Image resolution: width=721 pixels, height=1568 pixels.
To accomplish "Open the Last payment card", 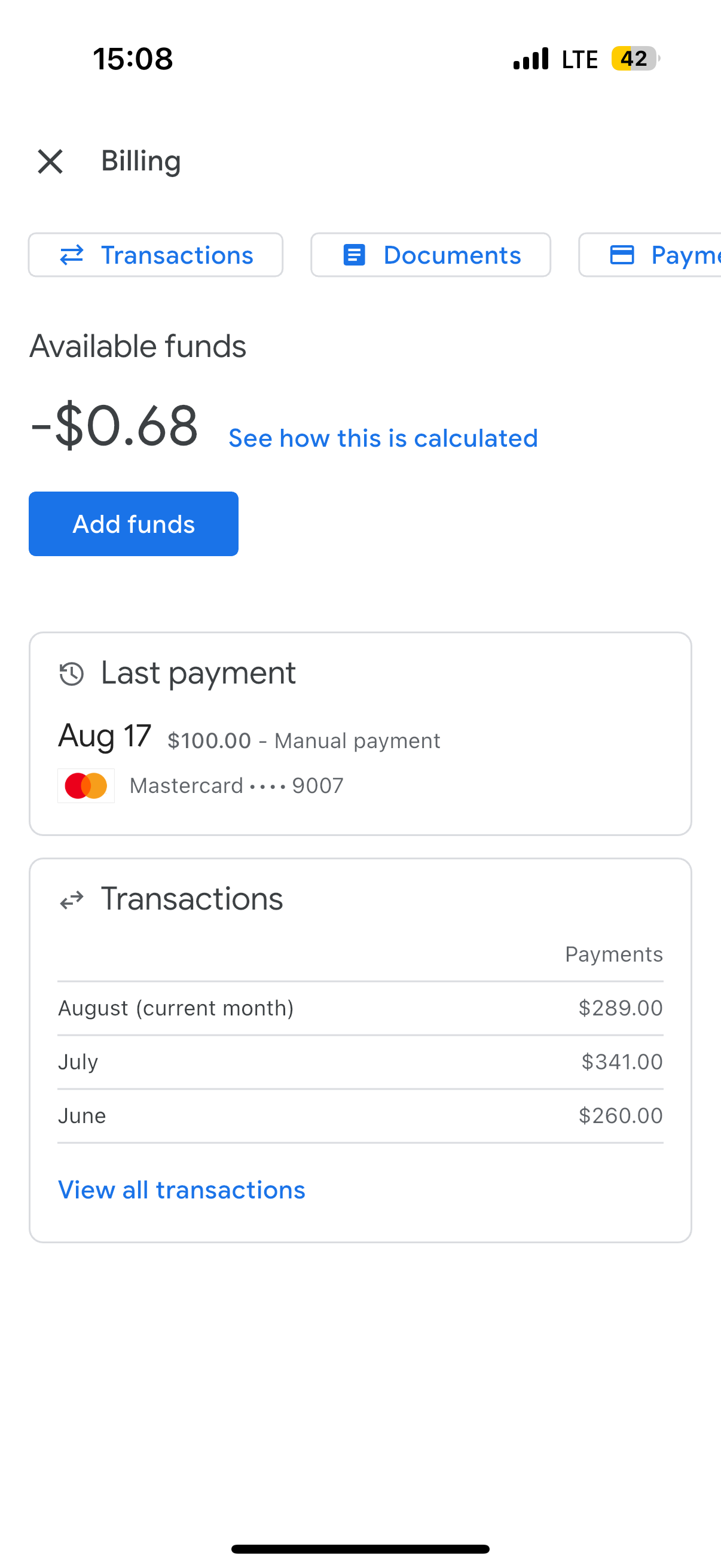I will 360,734.
